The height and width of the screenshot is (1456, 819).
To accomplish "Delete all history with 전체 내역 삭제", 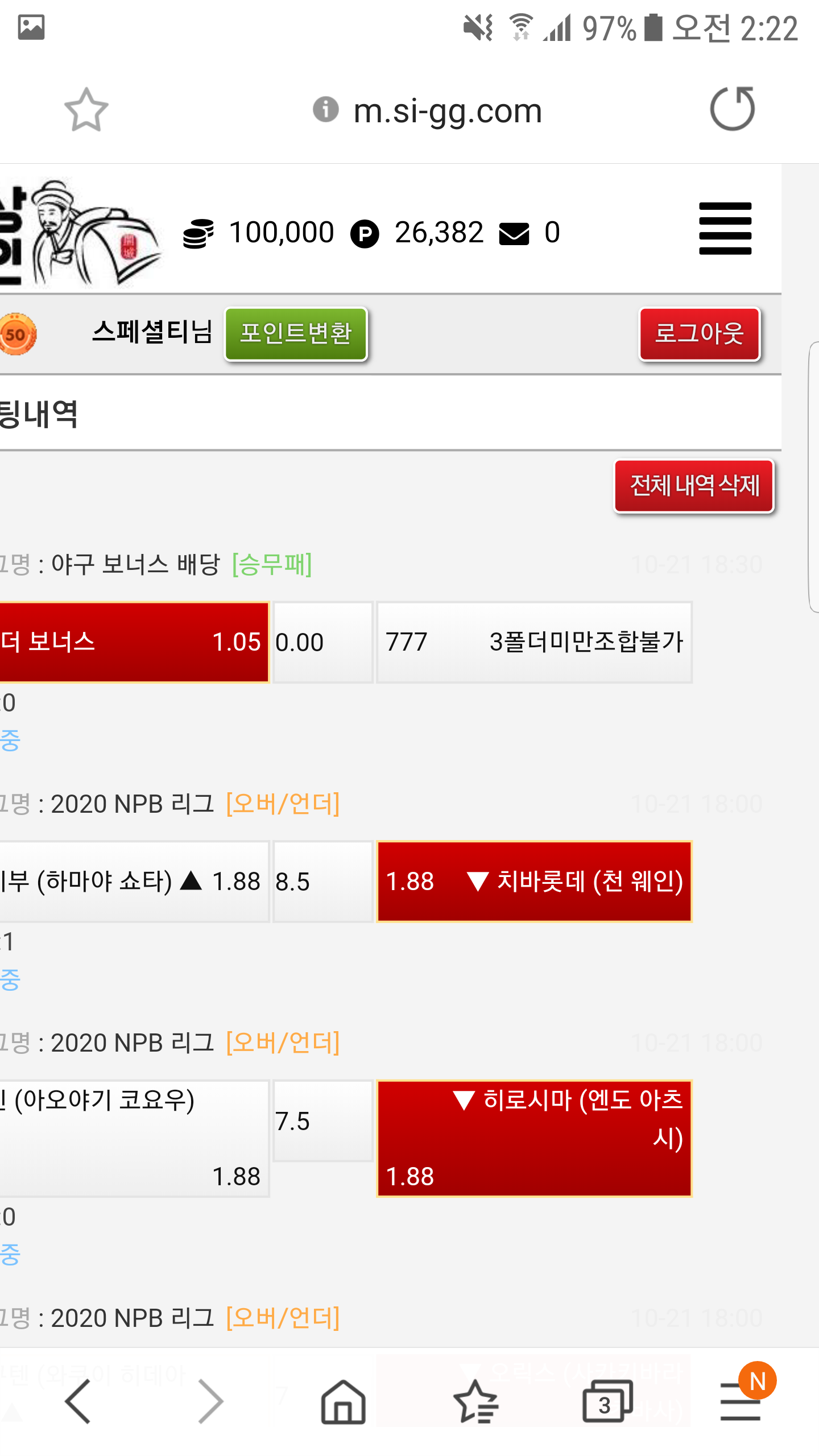I will pos(694,486).
